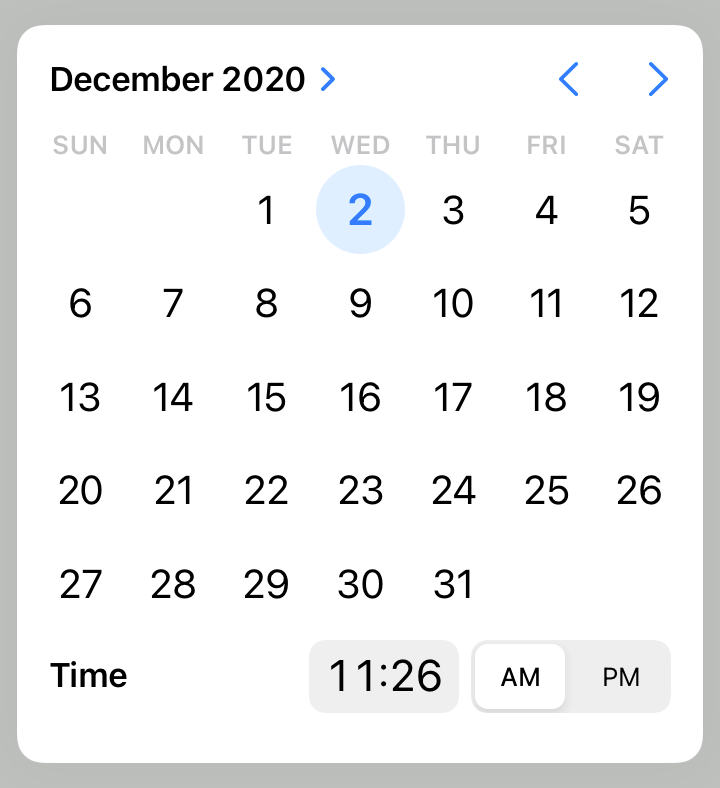The width and height of the screenshot is (720, 788).
Task: Choose December 5
Action: (x=639, y=211)
